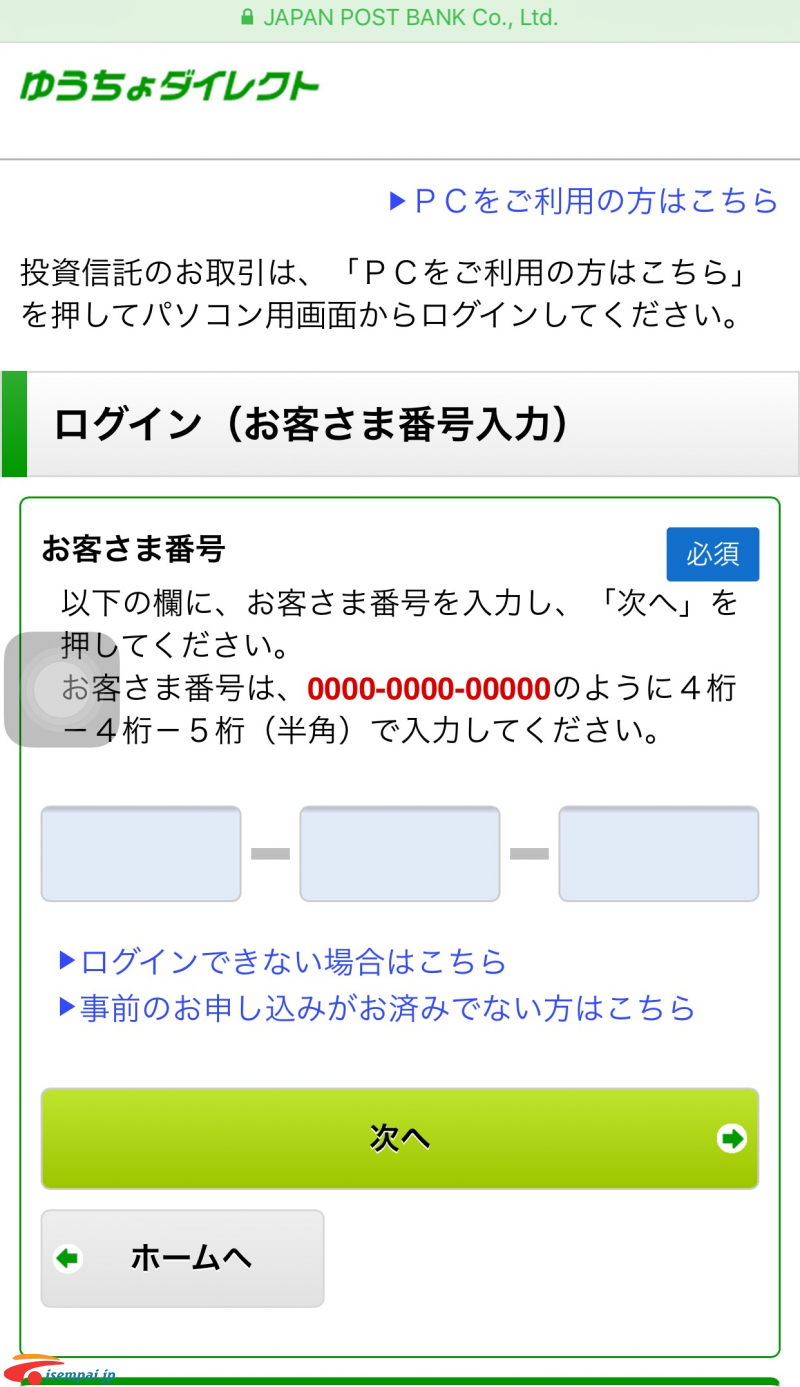
Task: Open the PCをご利用の方はこちら link
Action: pos(584,201)
